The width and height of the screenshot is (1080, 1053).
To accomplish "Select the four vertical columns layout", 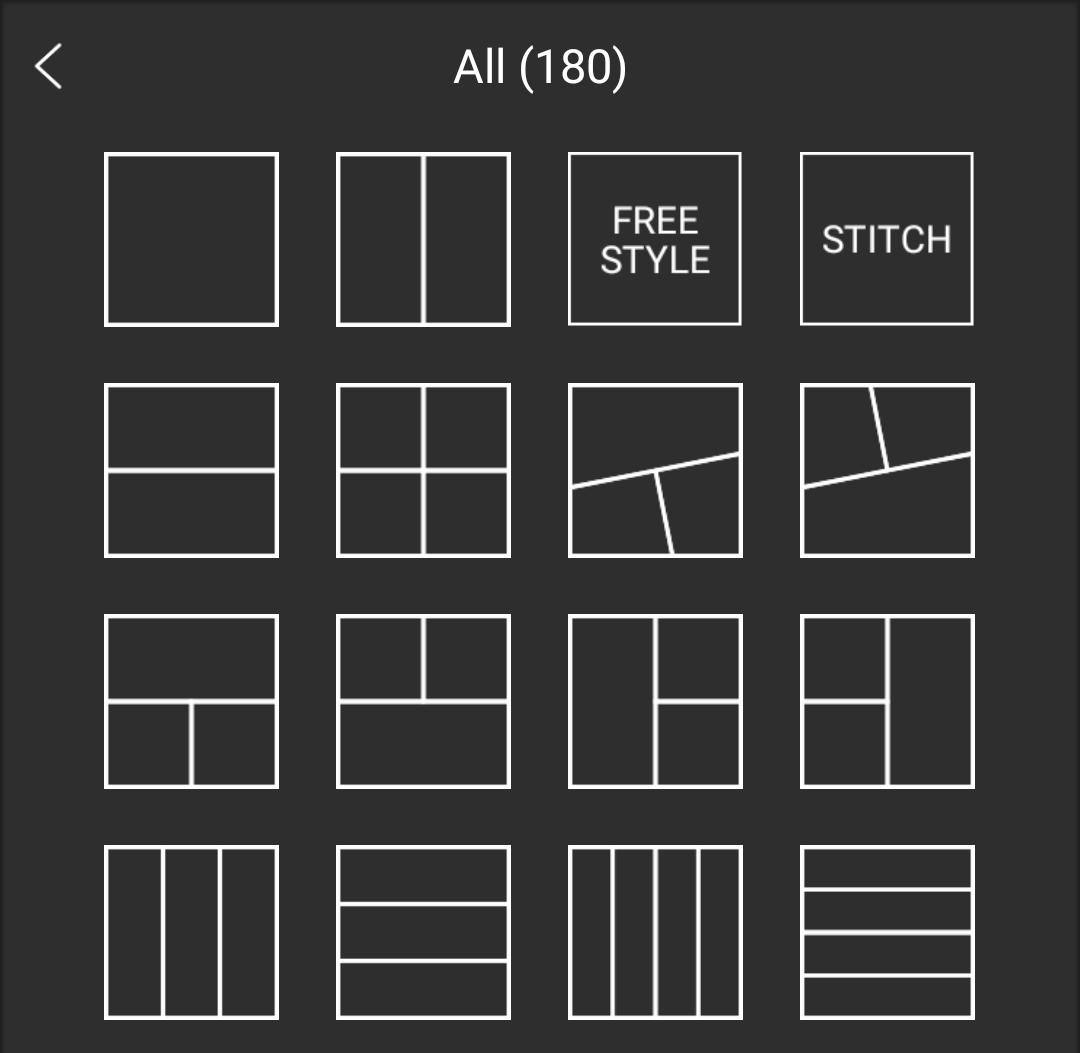I will coord(655,932).
